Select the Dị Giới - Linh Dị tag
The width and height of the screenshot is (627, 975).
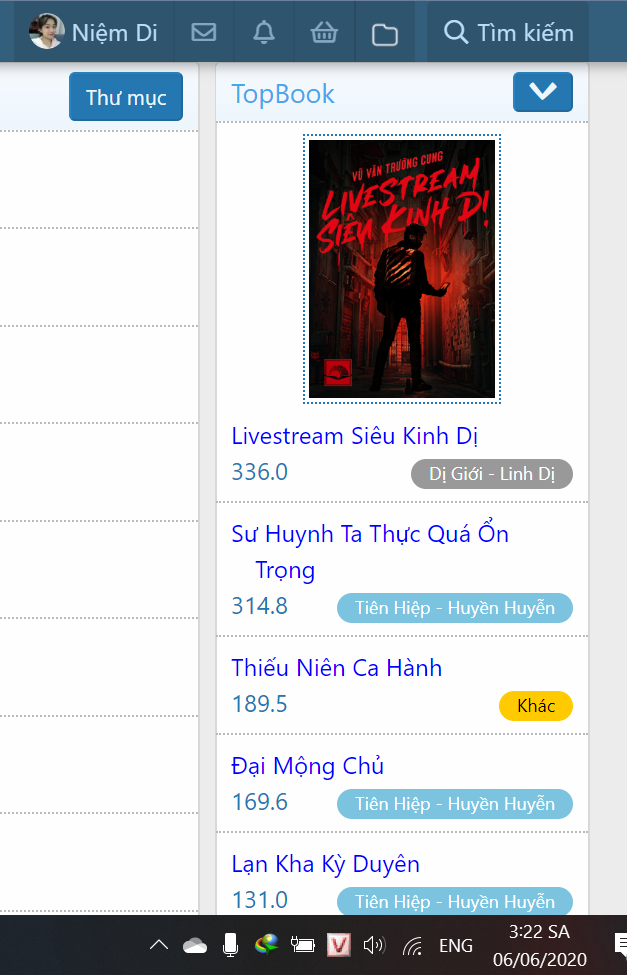(x=491, y=474)
